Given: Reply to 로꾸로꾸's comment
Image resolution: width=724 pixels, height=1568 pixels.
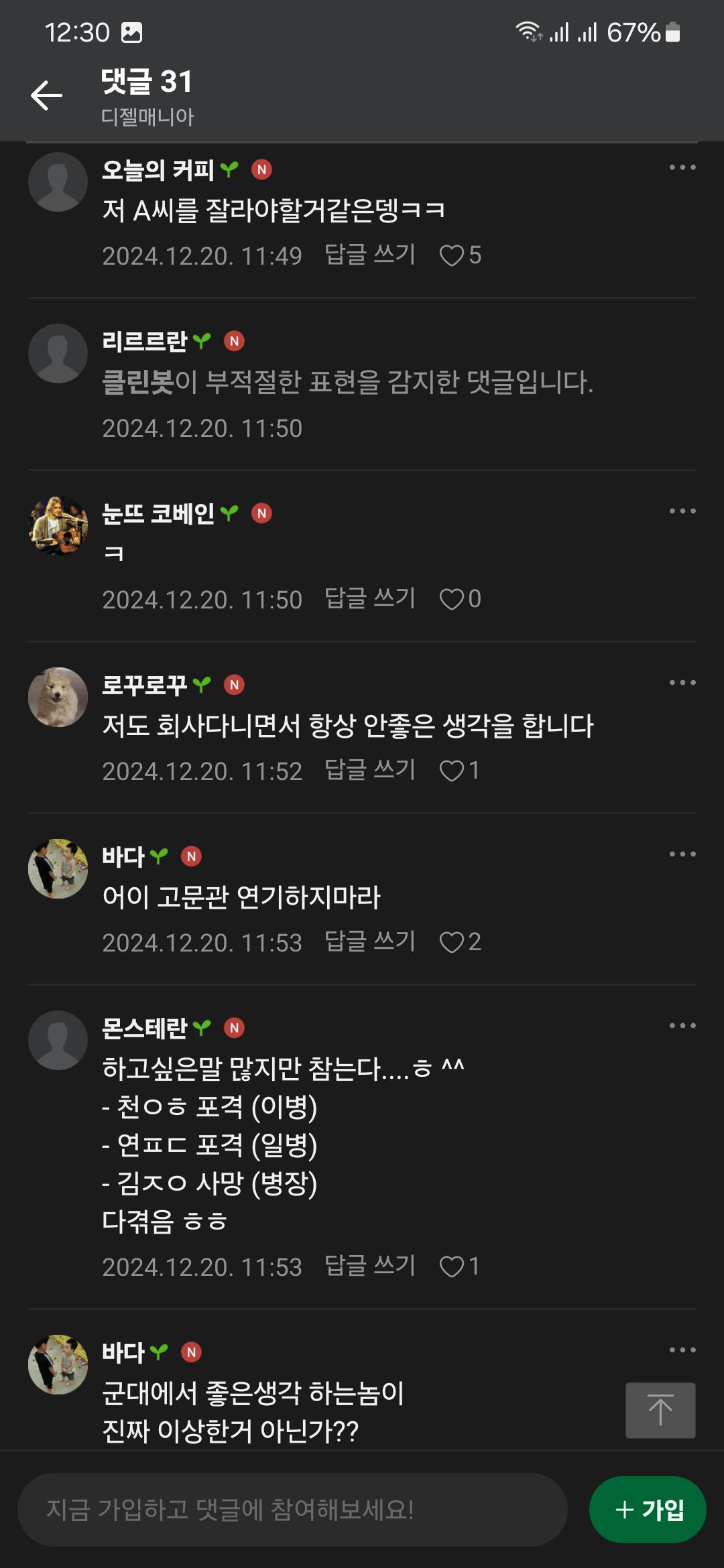Looking at the screenshot, I should [370, 770].
